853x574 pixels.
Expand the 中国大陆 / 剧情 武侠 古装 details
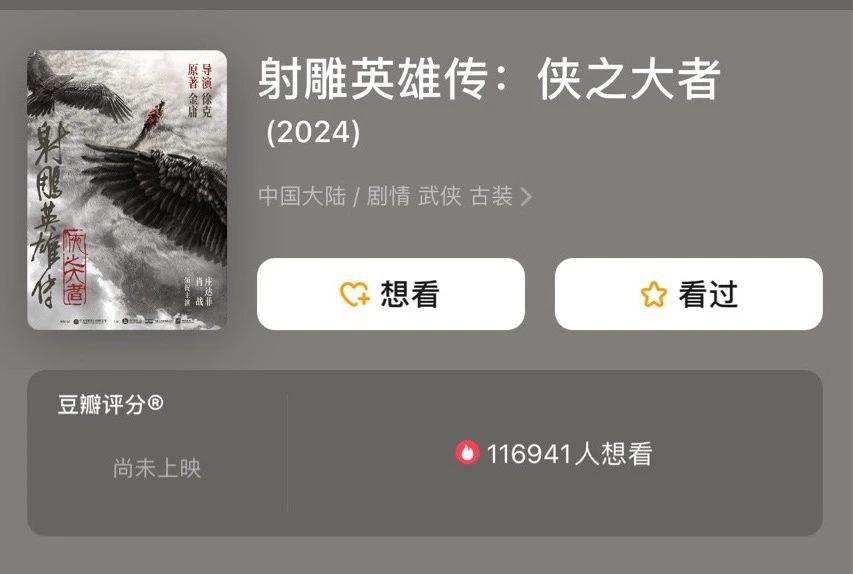(x=395, y=196)
